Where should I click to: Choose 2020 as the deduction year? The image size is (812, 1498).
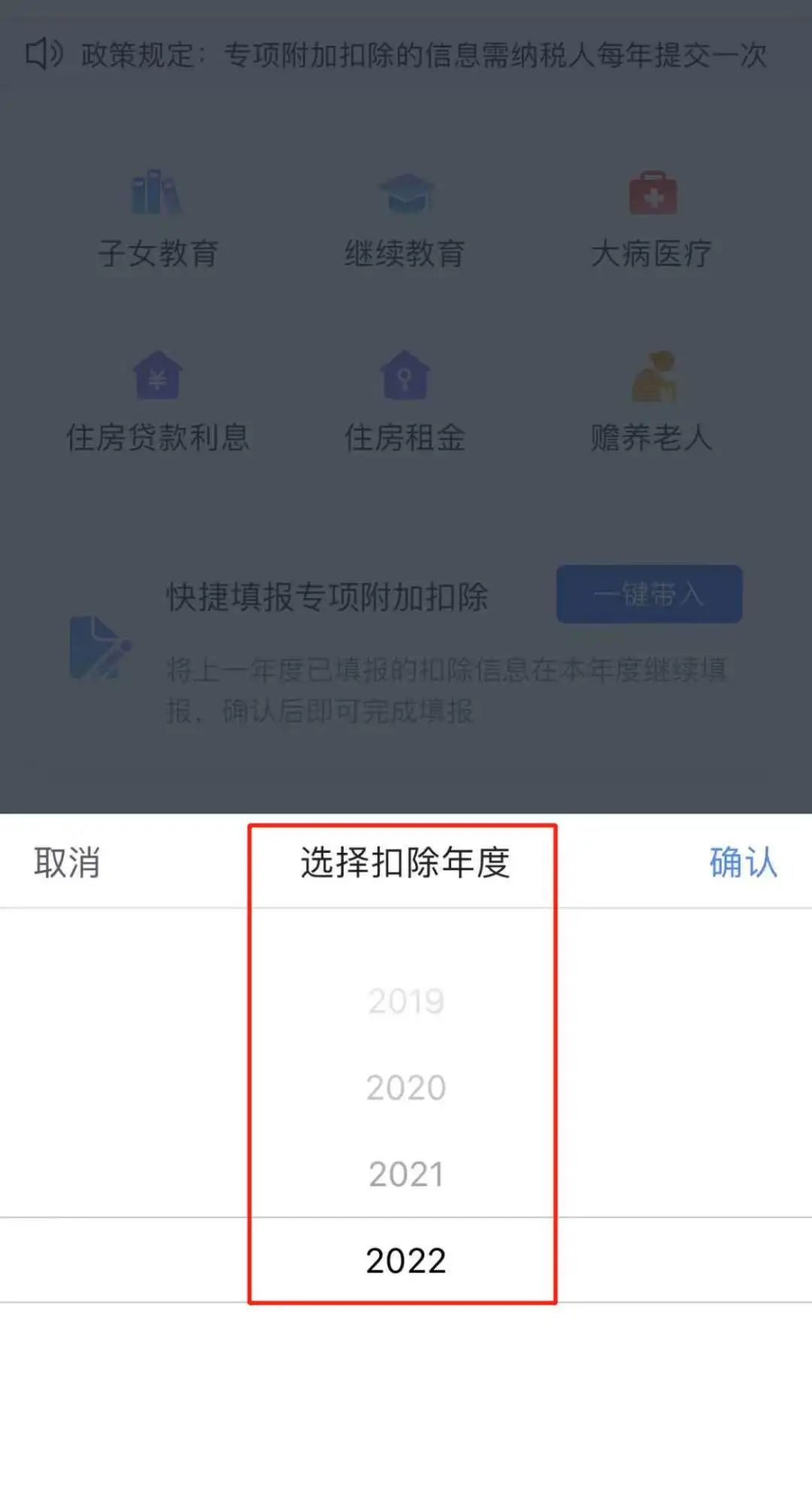[x=406, y=1087]
